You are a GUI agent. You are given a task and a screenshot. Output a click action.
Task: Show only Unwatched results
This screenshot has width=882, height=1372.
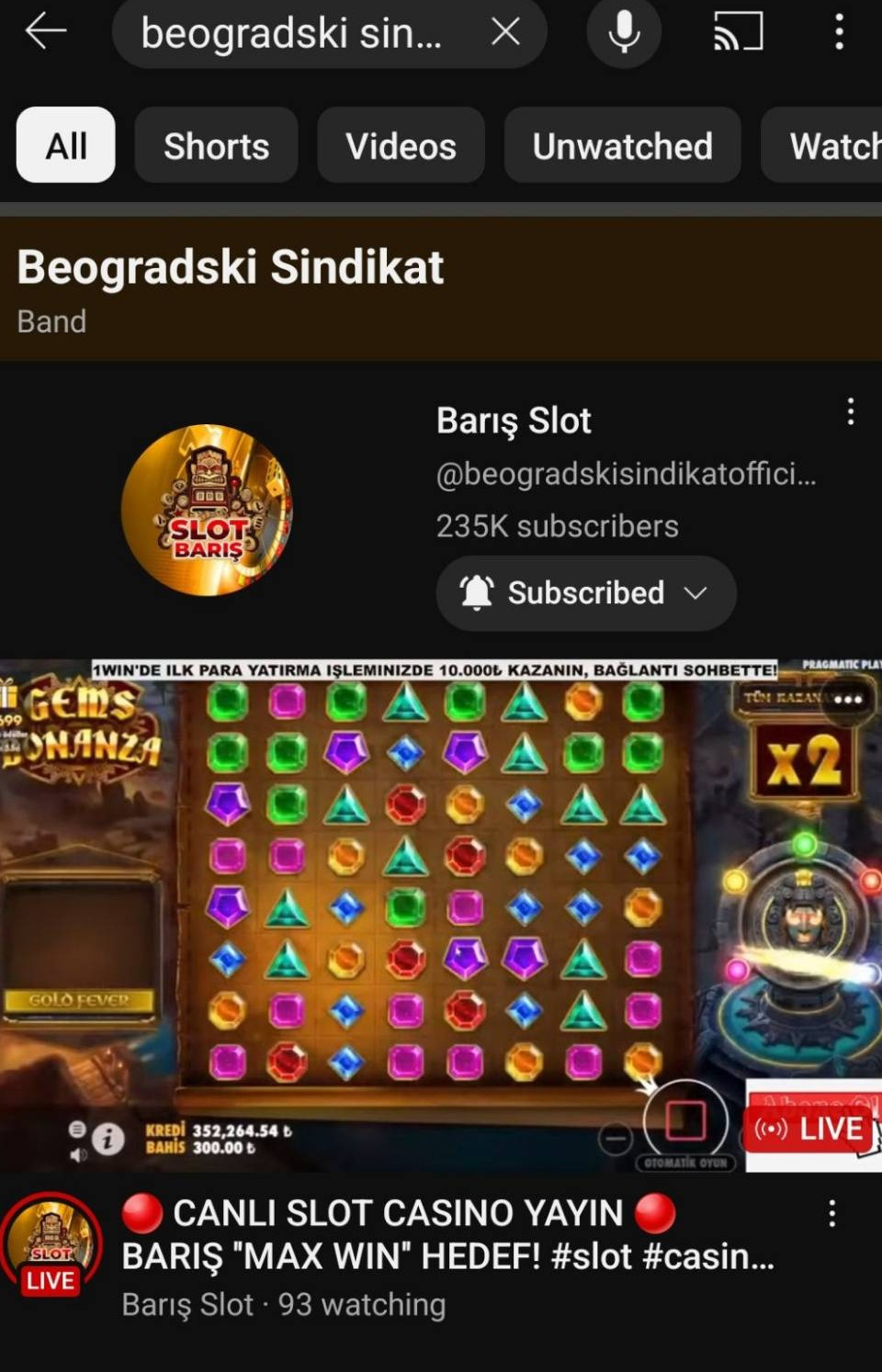[x=622, y=146]
